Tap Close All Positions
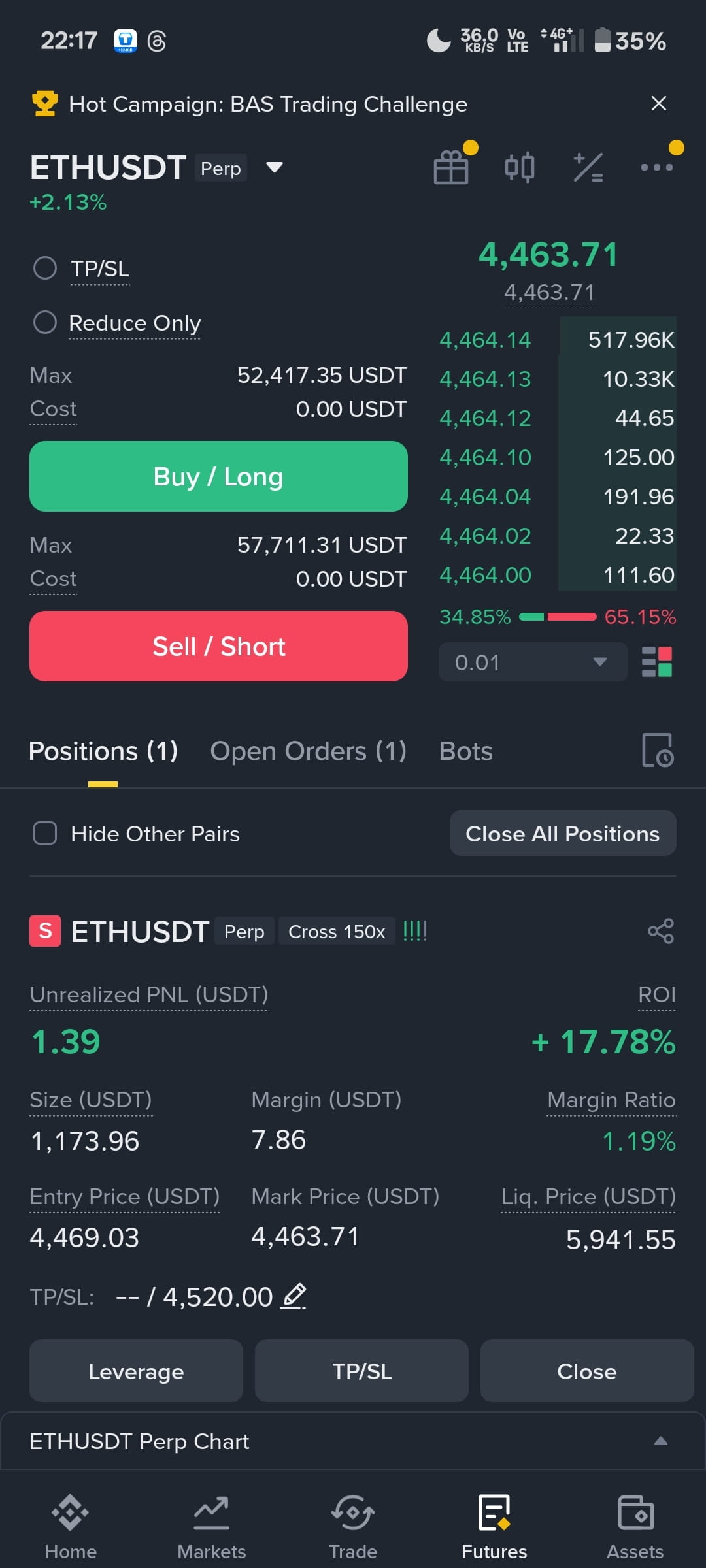Screen dimensions: 706x1568 tap(563, 833)
